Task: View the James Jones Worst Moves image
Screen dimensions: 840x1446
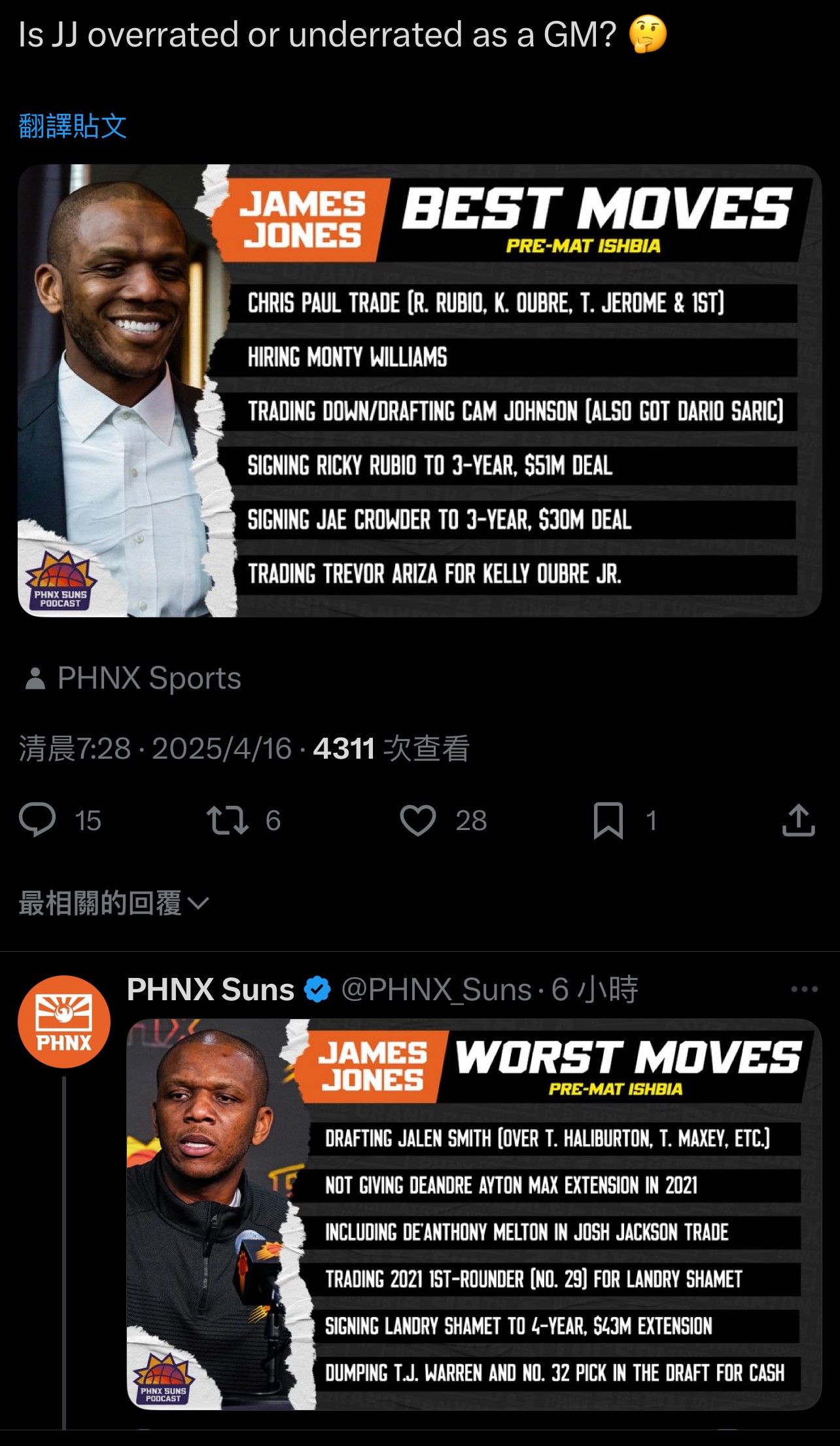Action: pos(474,1214)
